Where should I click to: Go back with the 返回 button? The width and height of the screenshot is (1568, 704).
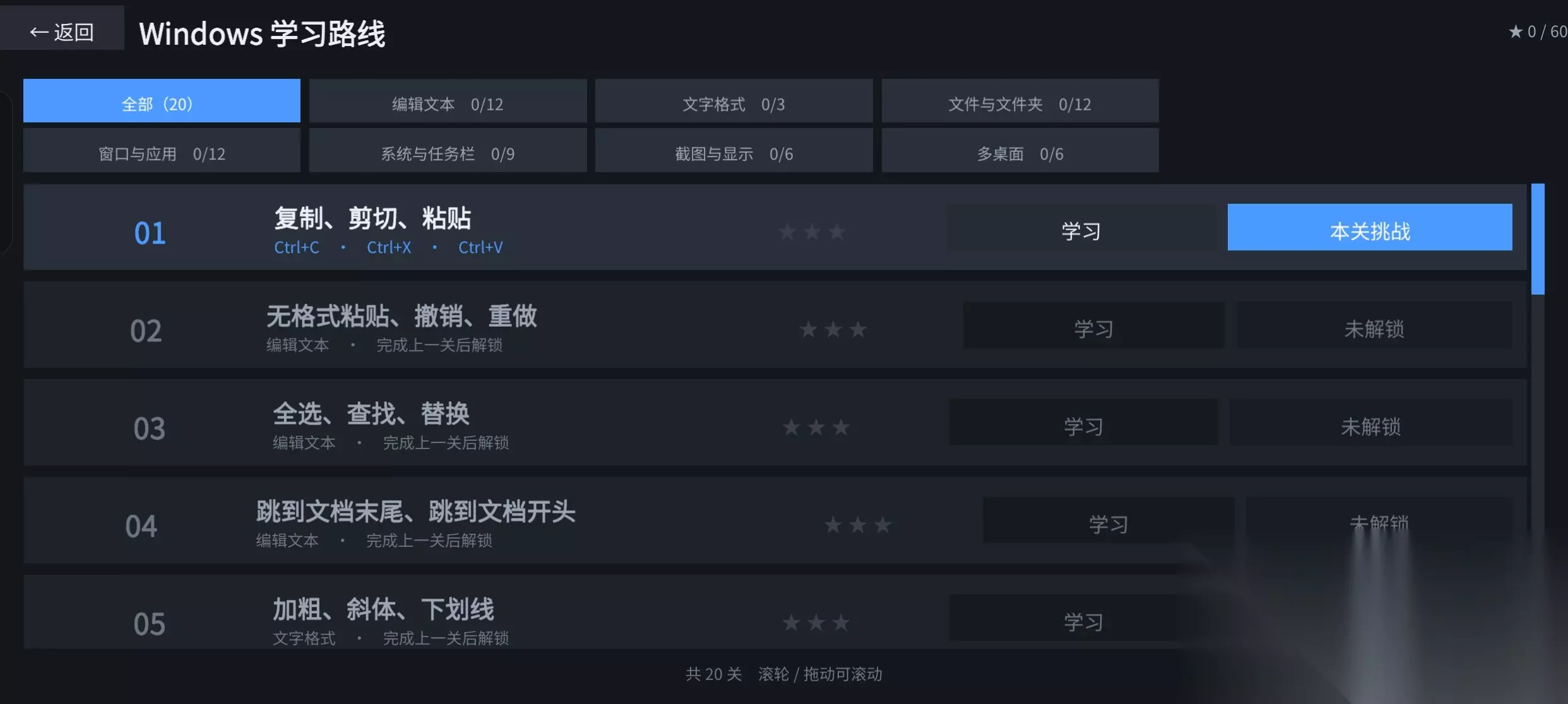click(62, 30)
